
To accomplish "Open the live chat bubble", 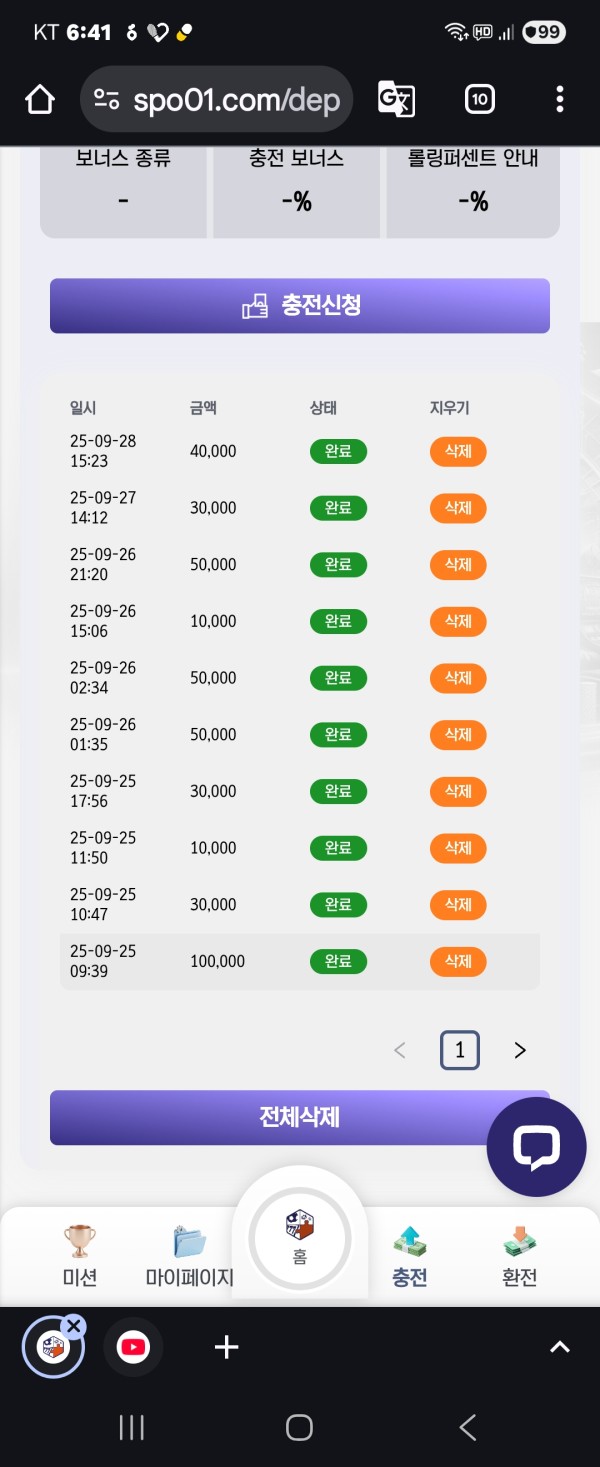I will point(536,1147).
